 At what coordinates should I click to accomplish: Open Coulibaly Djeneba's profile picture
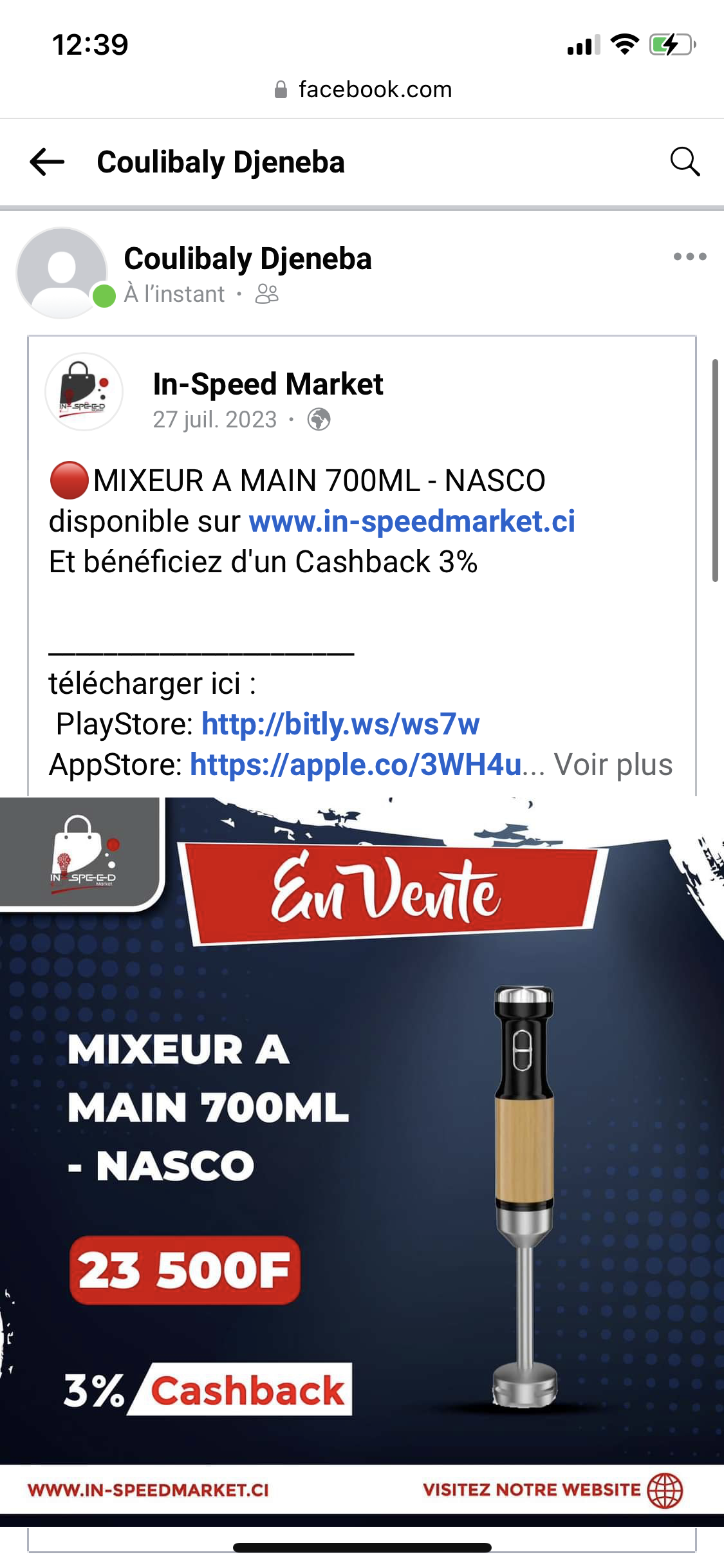[62, 273]
